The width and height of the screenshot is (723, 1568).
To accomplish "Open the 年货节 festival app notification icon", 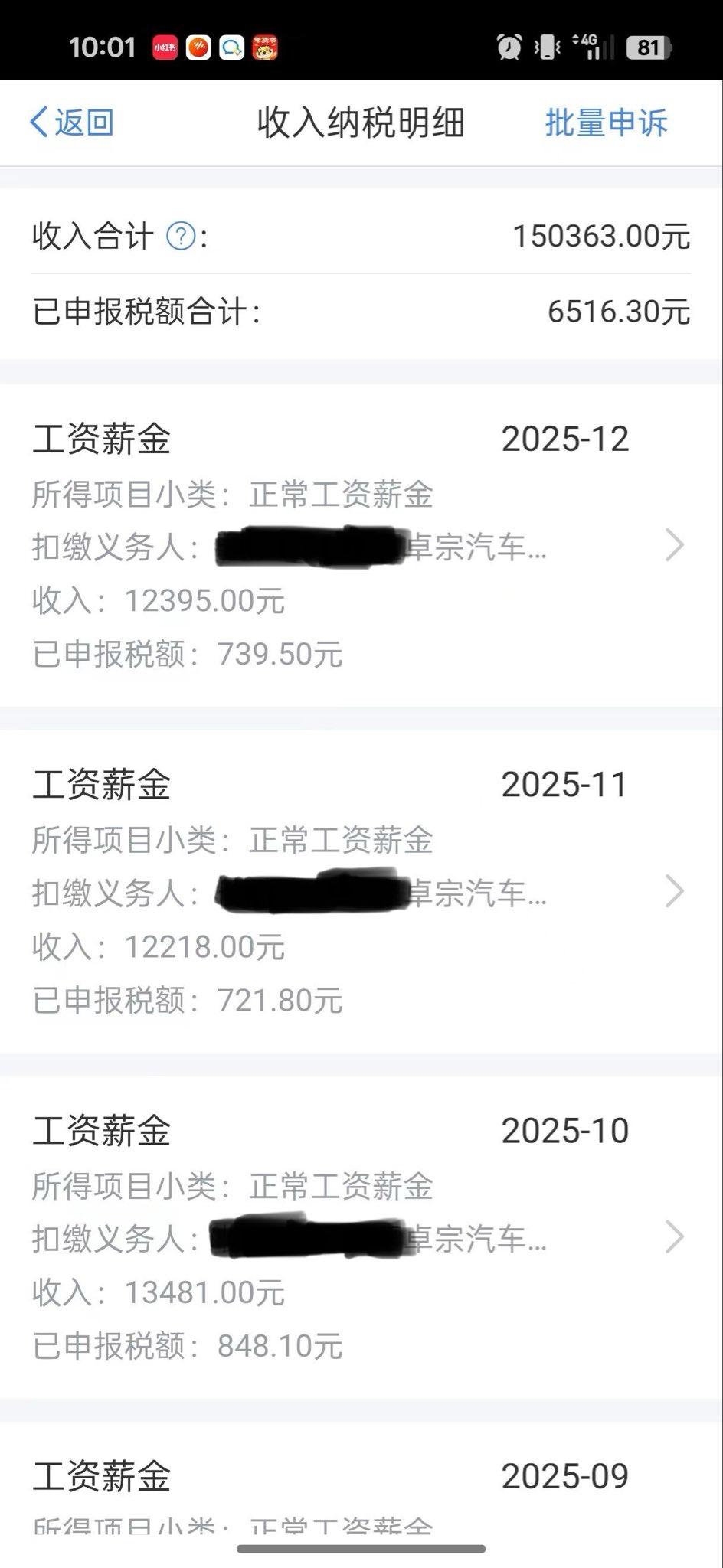I will click(264, 46).
